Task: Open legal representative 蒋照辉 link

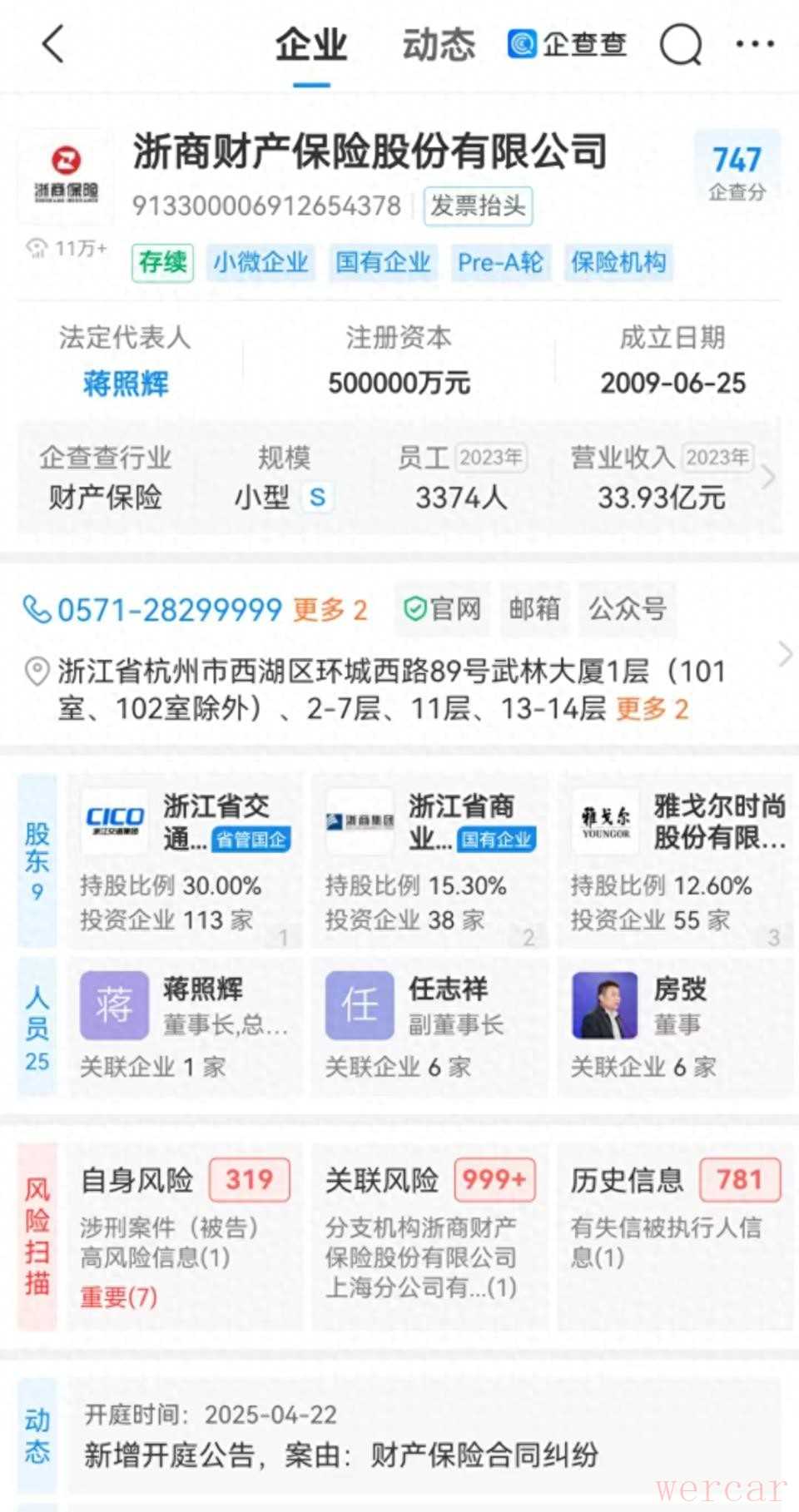Action: pos(126,384)
